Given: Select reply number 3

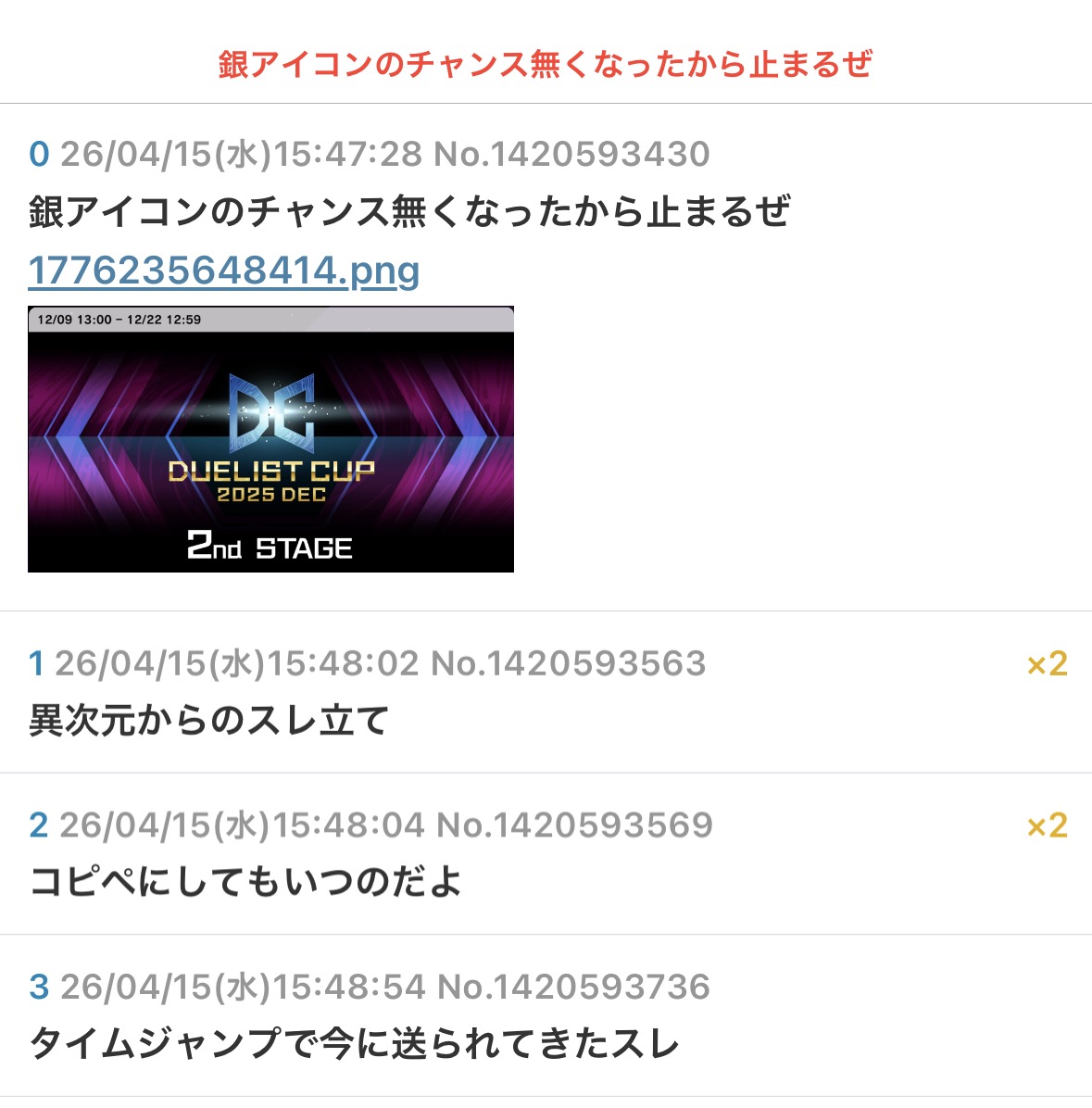Looking at the screenshot, I should pyautogui.click(x=39, y=988).
